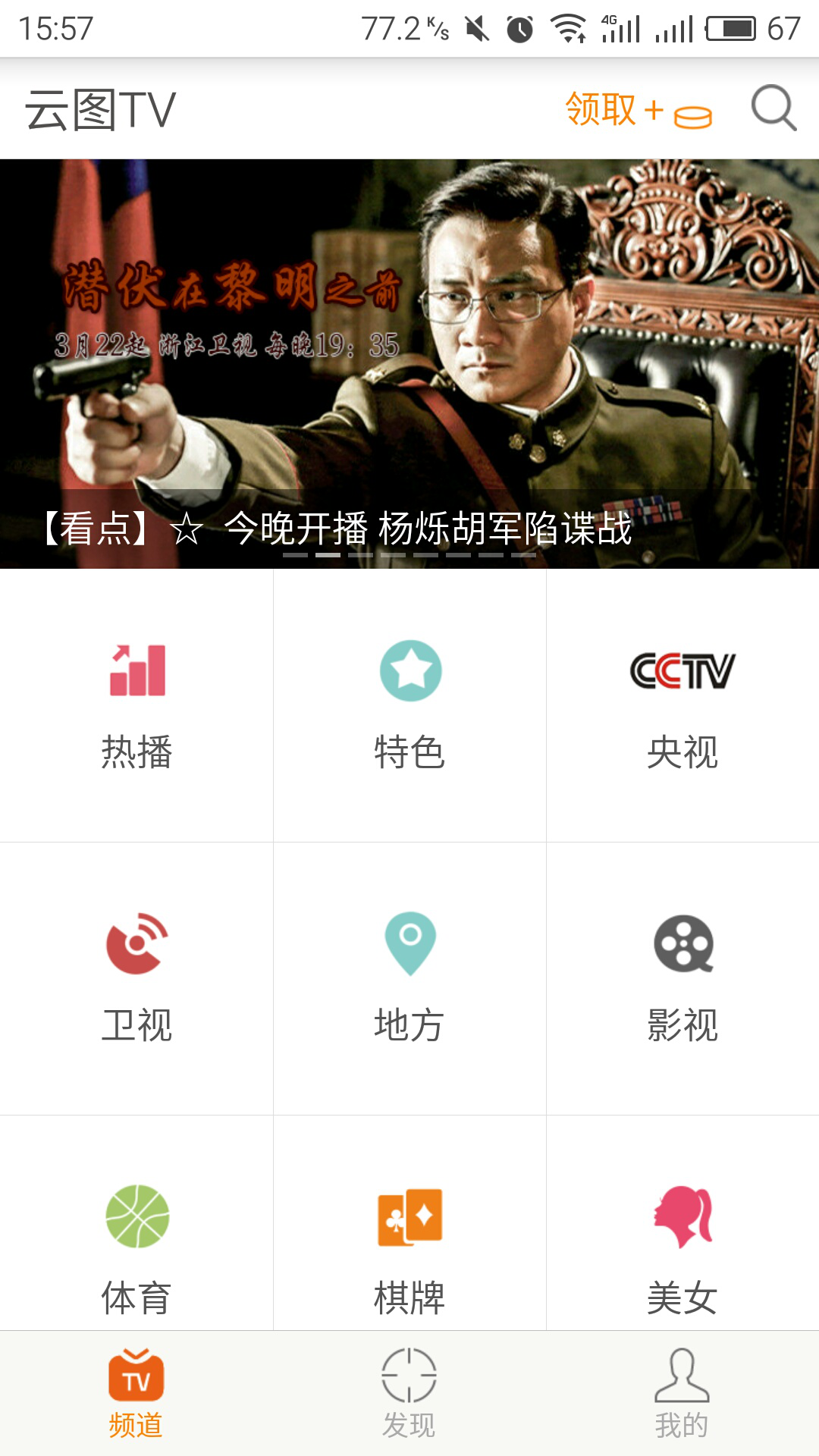Browse 央视 CCTV channels
Screen dimensions: 819x1456
682,705
